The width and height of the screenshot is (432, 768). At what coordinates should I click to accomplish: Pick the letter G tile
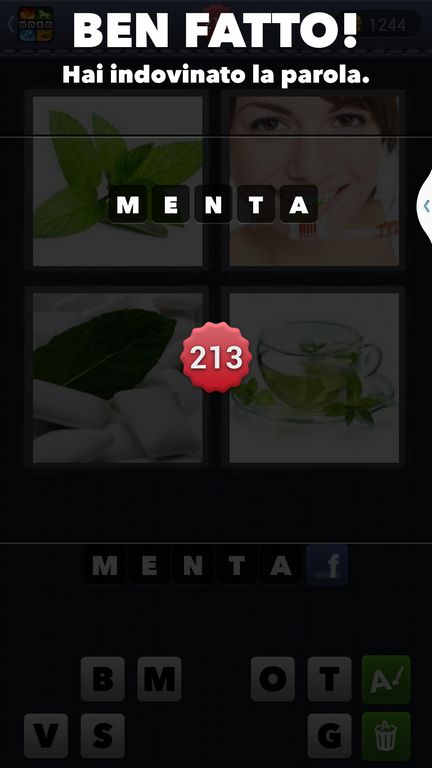pos(329,736)
